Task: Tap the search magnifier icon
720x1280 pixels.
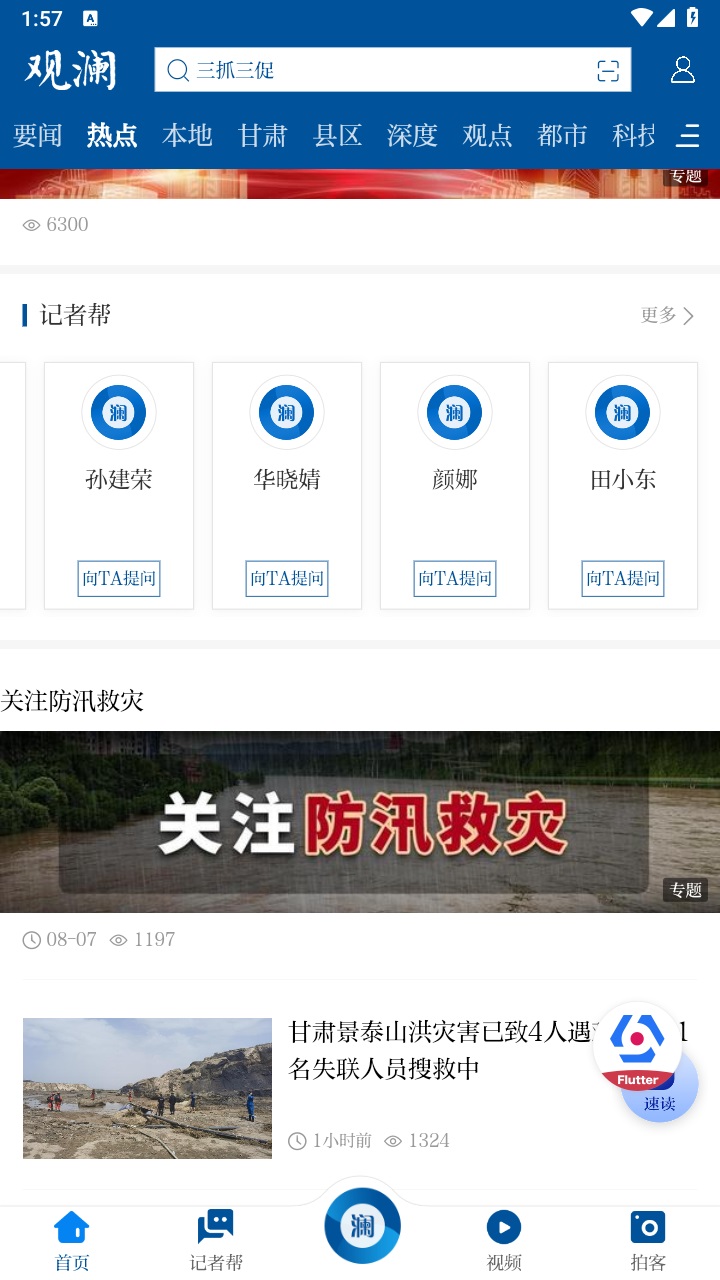Action: pyautogui.click(x=178, y=70)
